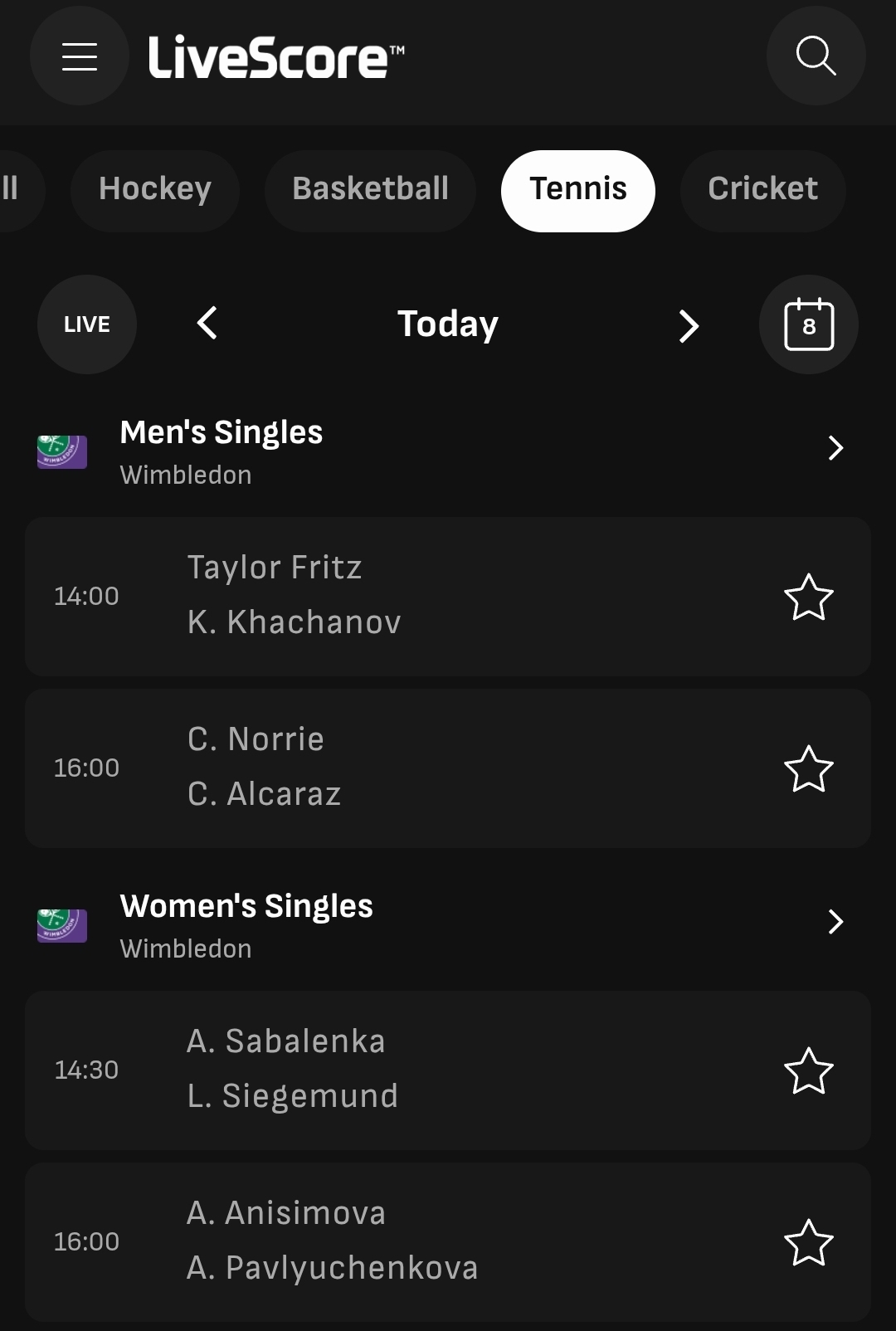This screenshot has height=1331, width=896.
Task: Open the search icon
Action: 816,56
